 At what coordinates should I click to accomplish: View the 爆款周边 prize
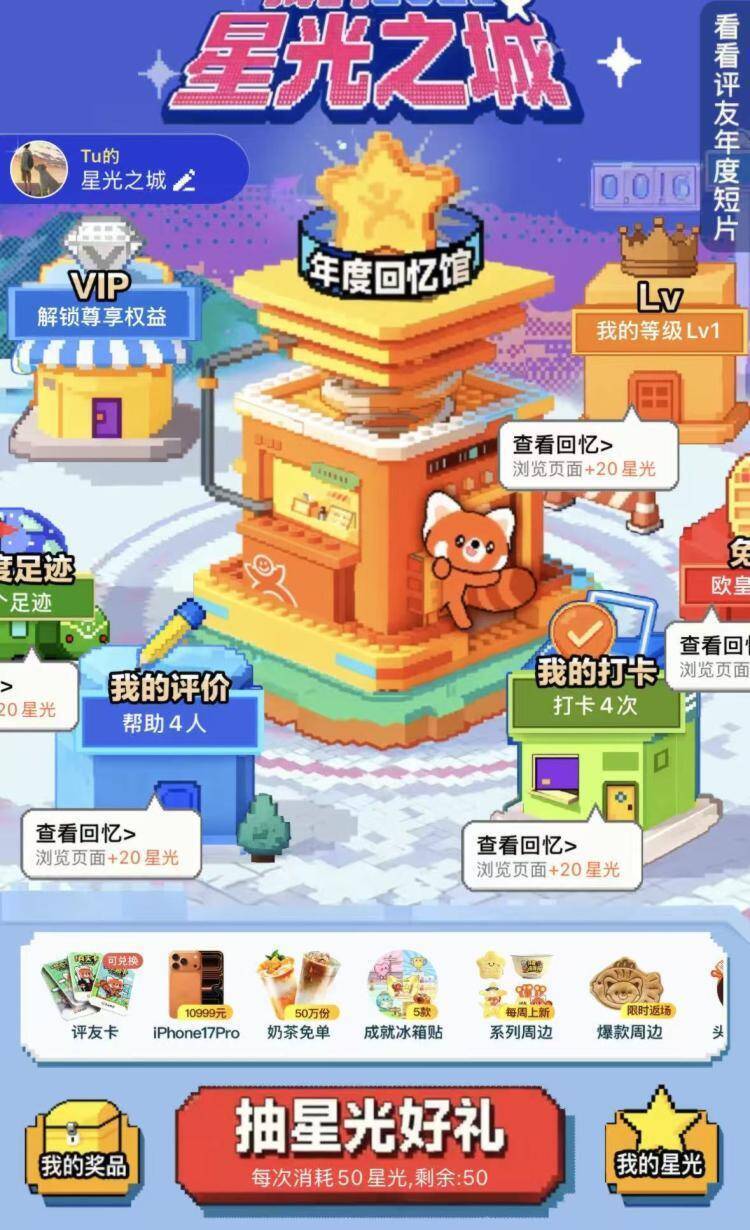630,995
